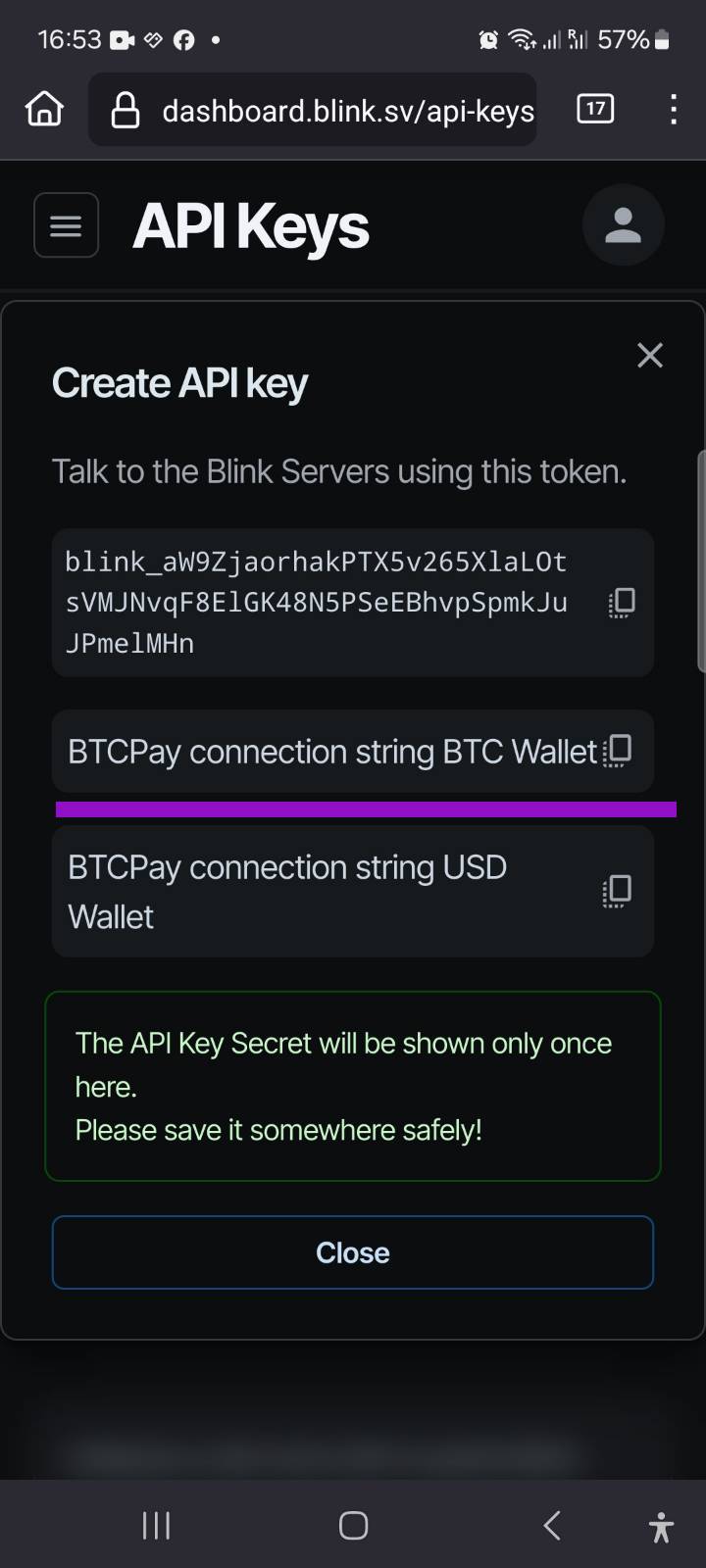Open the browser overflow menu
Viewport: 706px width, 1568px height.
click(x=674, y=109)
